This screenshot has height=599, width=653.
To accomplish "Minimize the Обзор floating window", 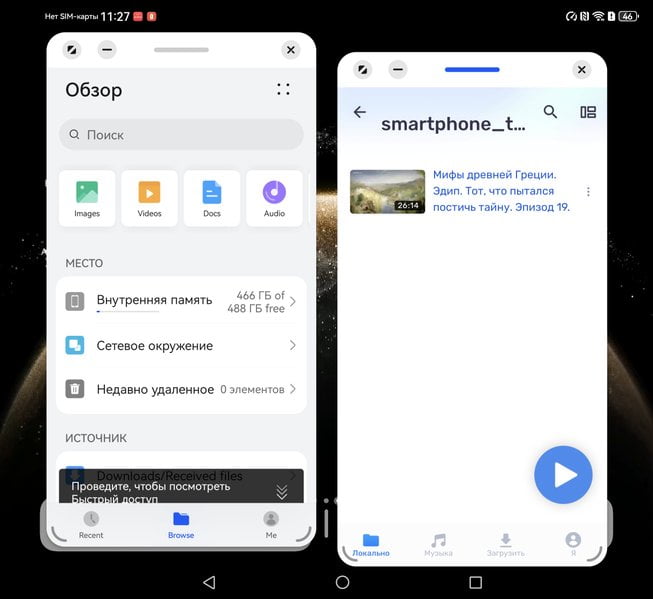I will pos(106,49).
